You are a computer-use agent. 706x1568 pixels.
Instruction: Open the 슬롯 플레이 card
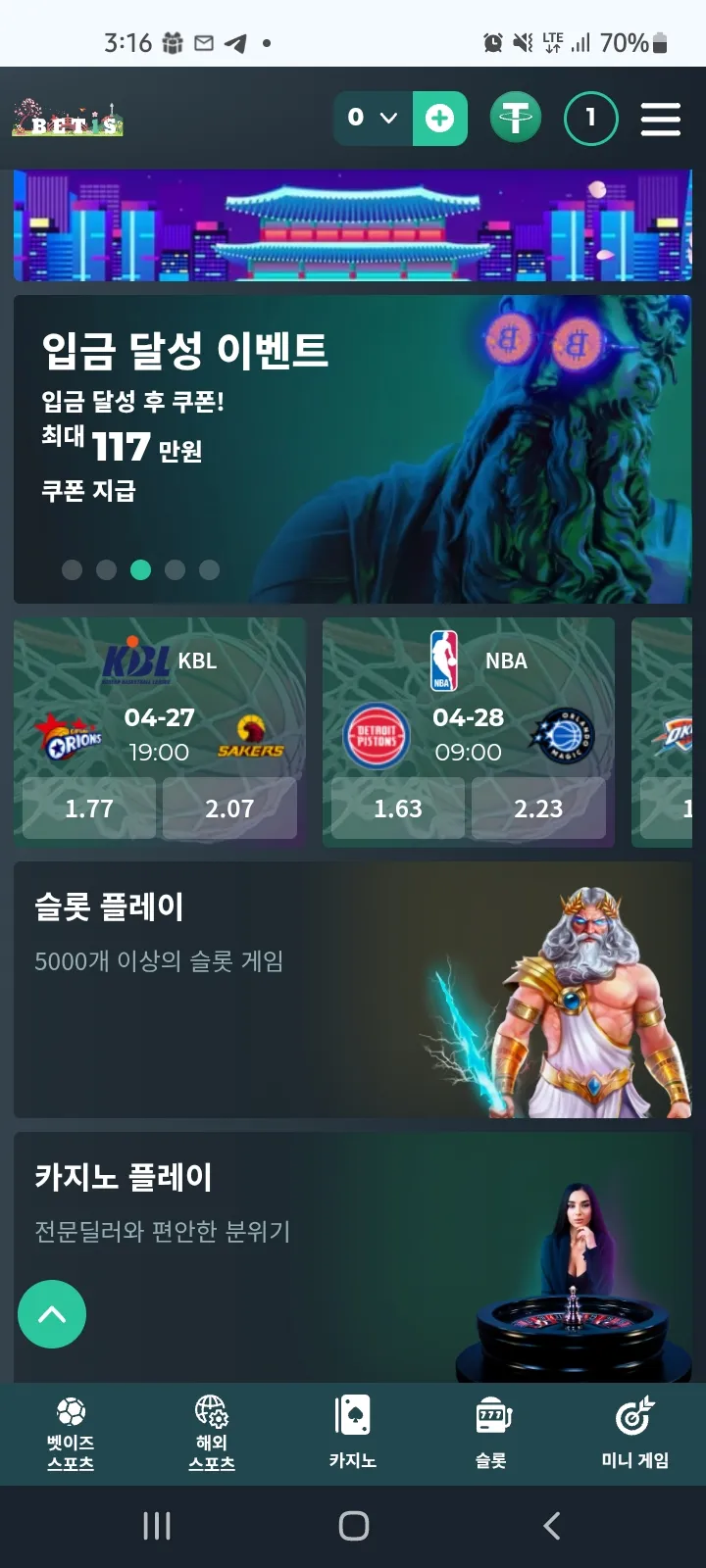[x=352, y=990]
